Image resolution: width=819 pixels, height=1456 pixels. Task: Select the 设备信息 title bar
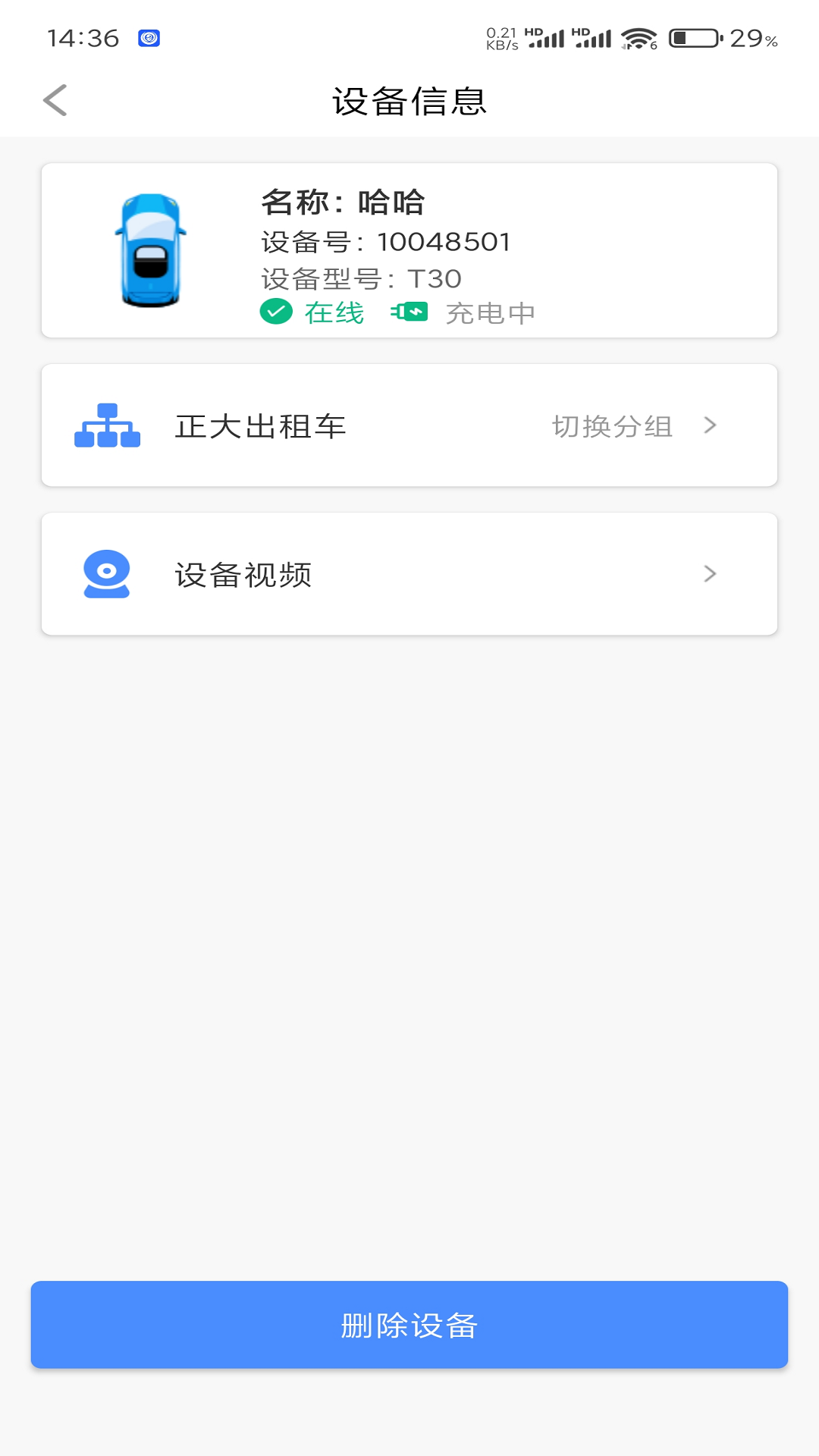pyautogui.click(x=409, y=101)
